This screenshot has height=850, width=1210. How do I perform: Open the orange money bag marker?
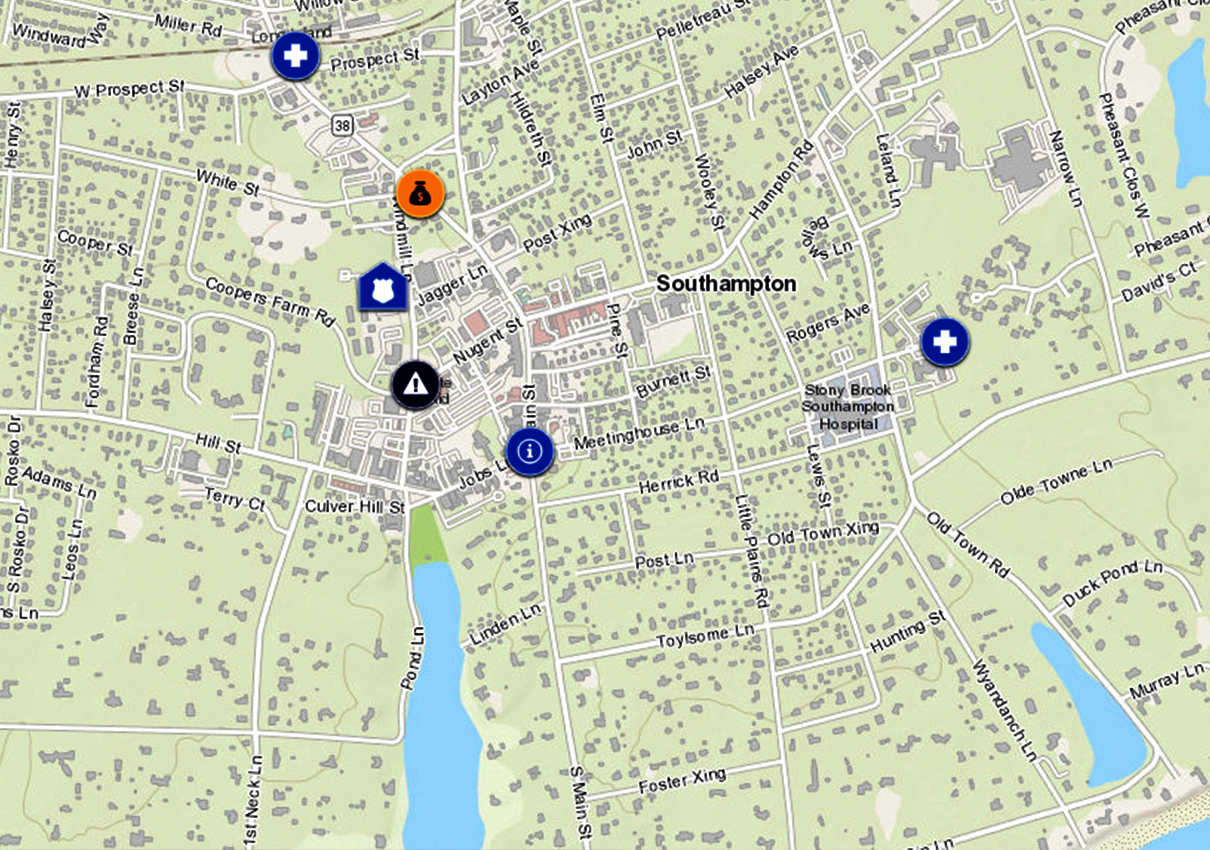[420, 194]
